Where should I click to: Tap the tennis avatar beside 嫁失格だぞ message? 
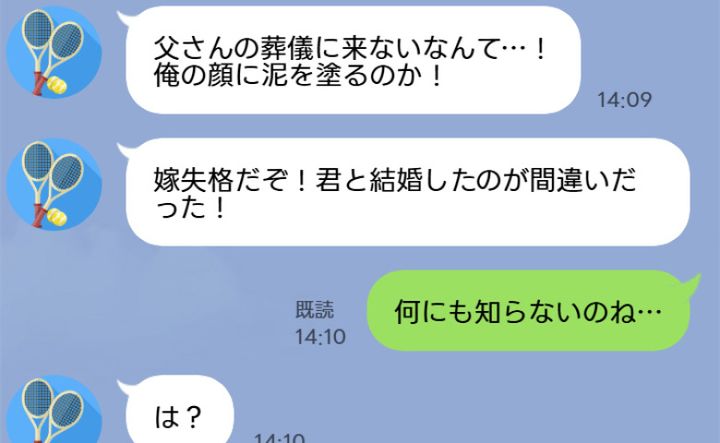[50, 184]
